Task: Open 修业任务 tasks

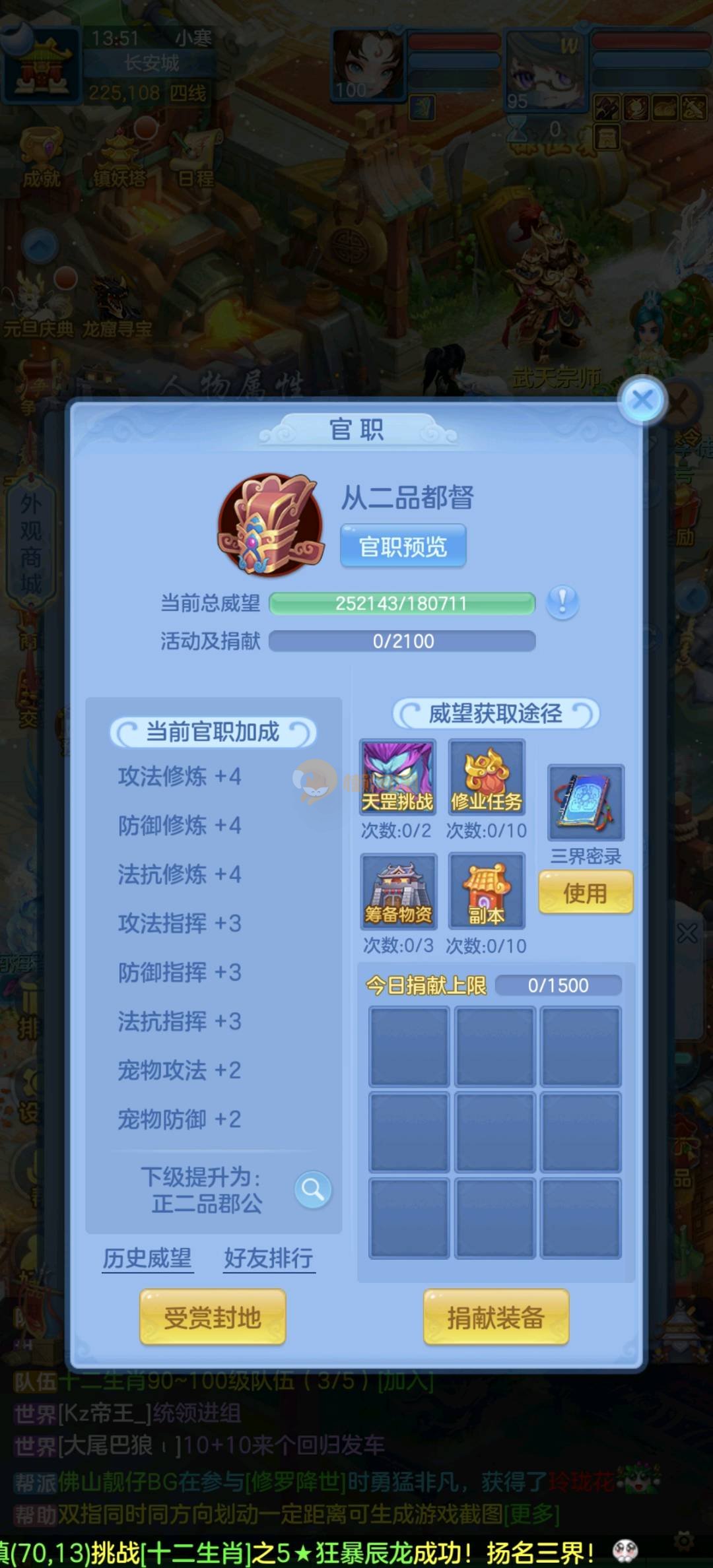Action: [x=487, y=777]
